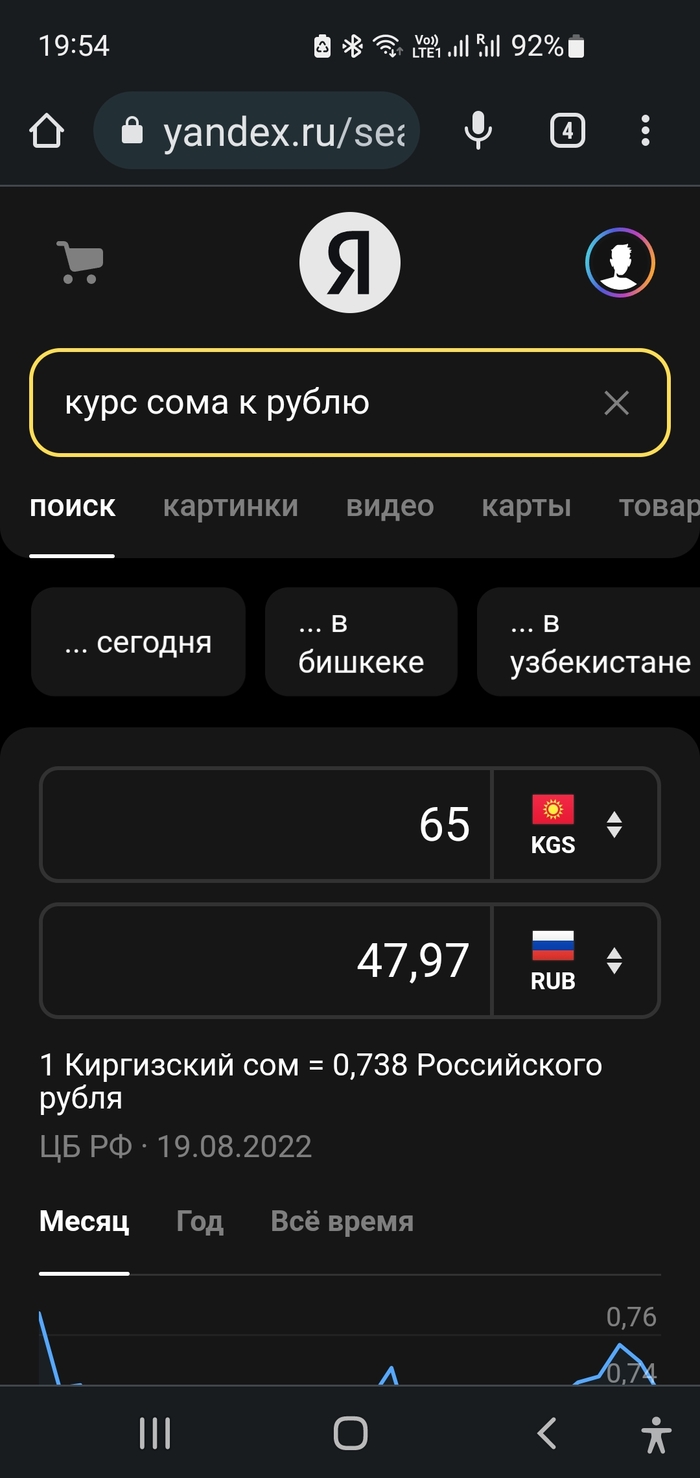The image size is (700, 1478).
Task: Start voice search with the microphone
Action: tap(478, 131)
